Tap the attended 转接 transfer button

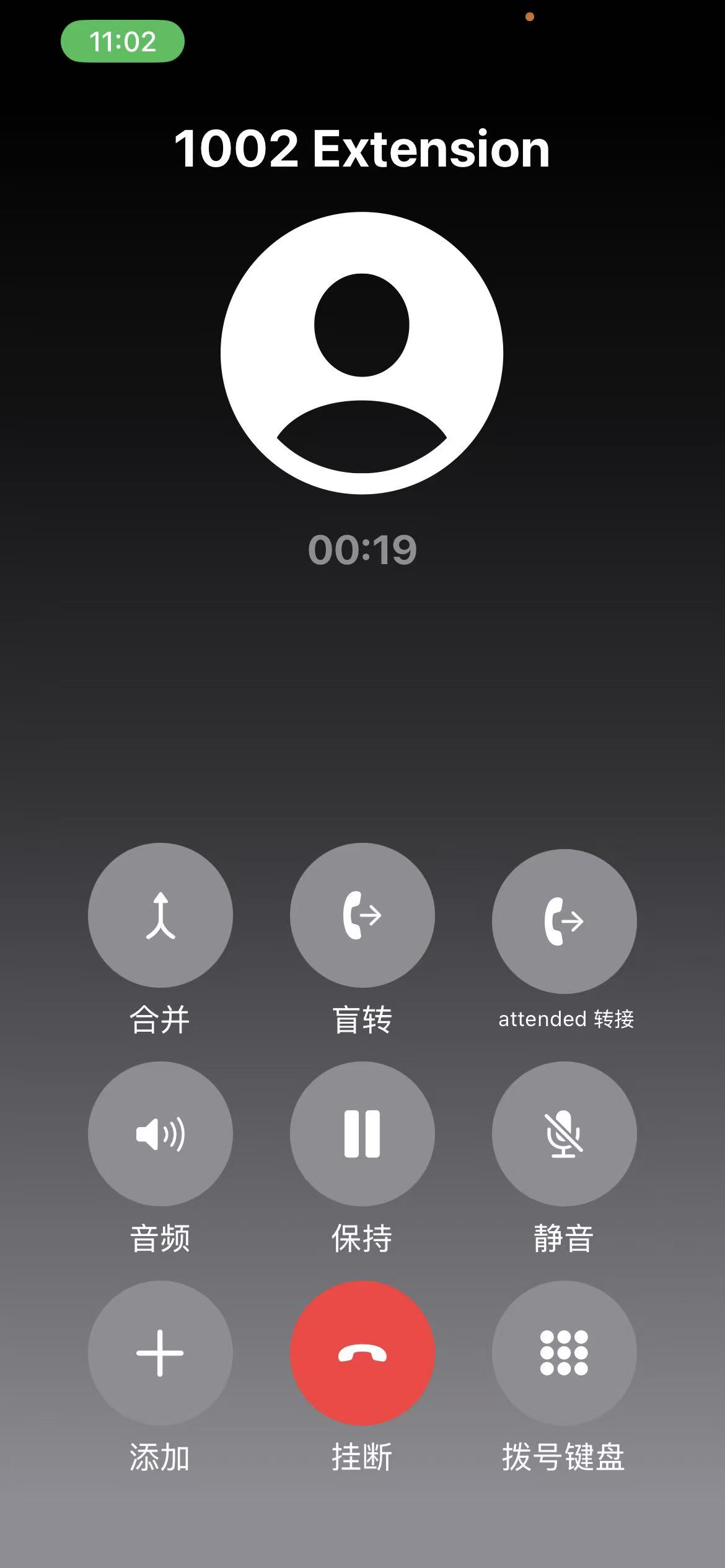565,921
